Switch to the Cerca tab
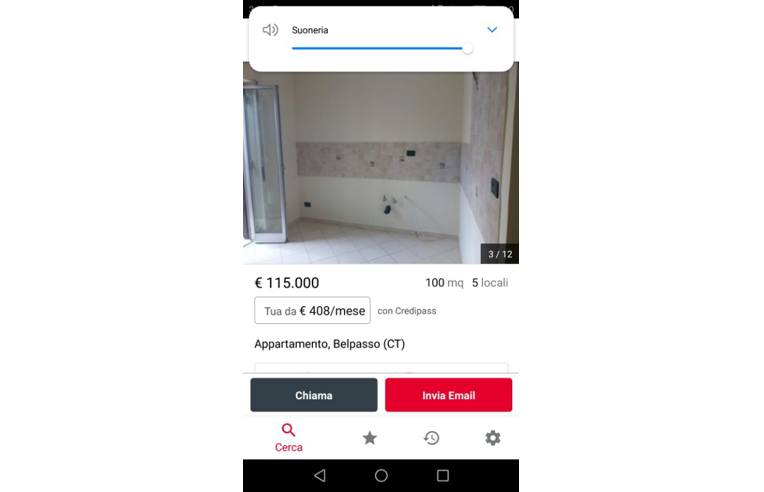 point(289,438)
